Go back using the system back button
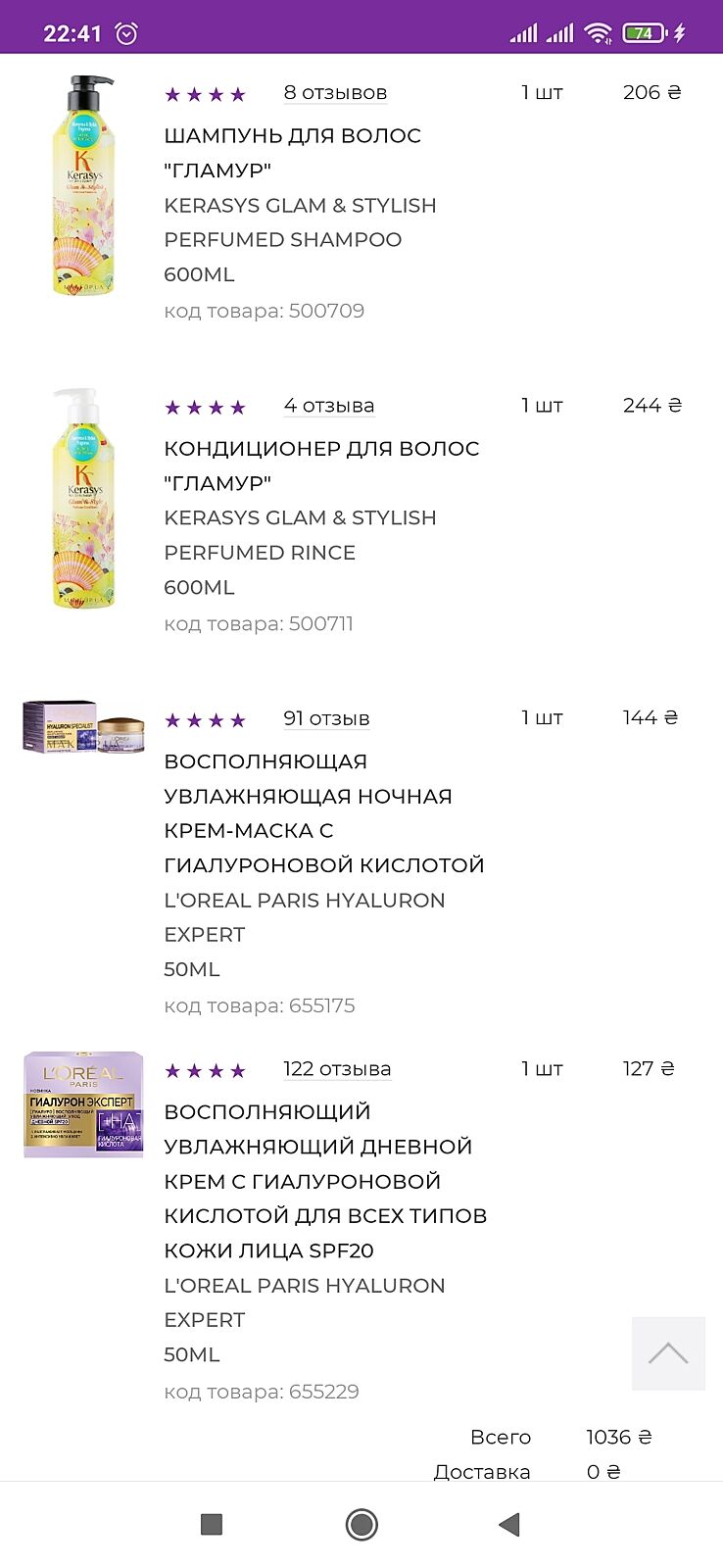The image size is (723, 1568). tap(508, 1524)
